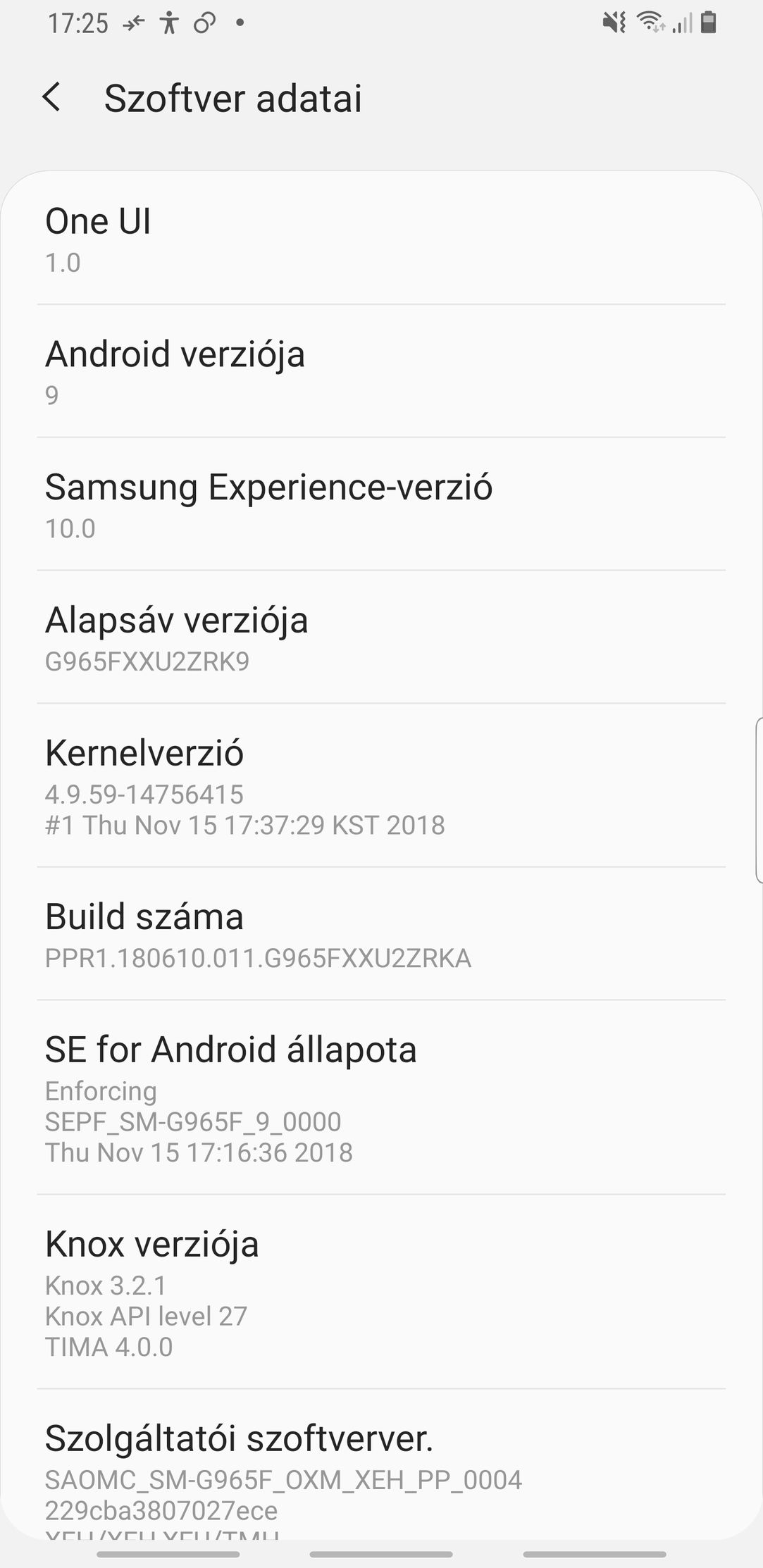Tap the Szolgáltatói szoftverver. row
The image size is (763, 1568).
(381, 1465)
